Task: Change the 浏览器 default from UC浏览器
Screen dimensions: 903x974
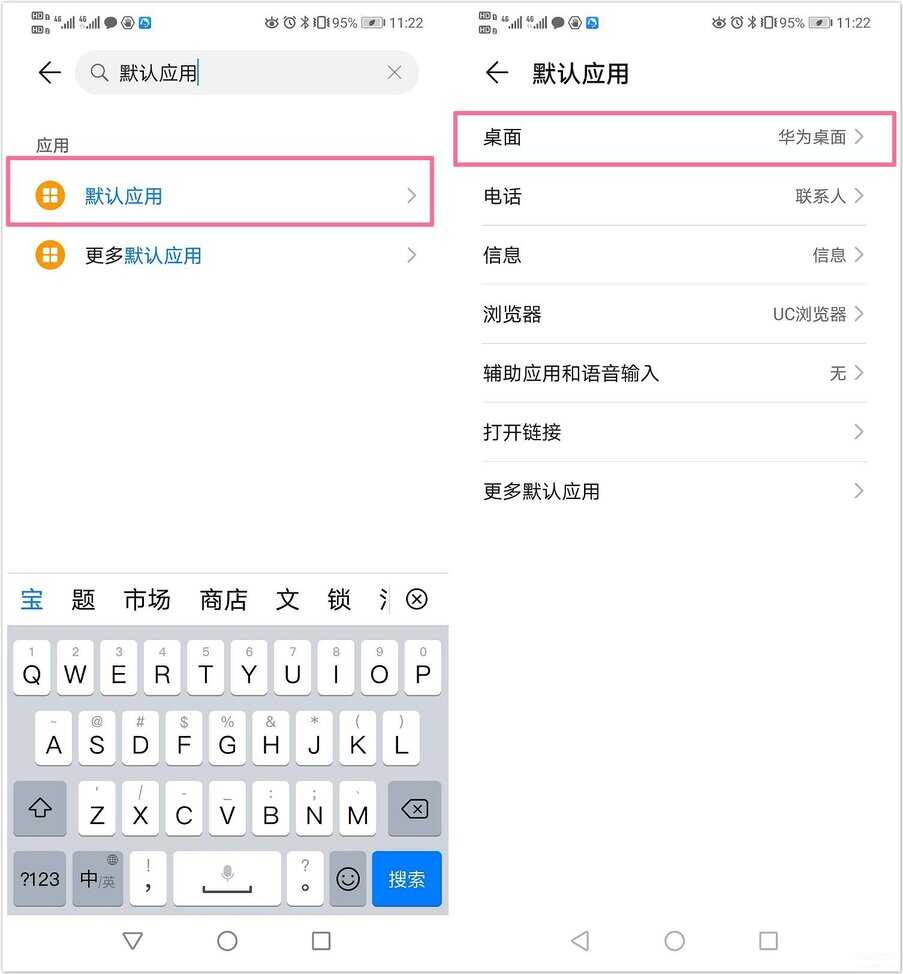Action: click(673, 314)
